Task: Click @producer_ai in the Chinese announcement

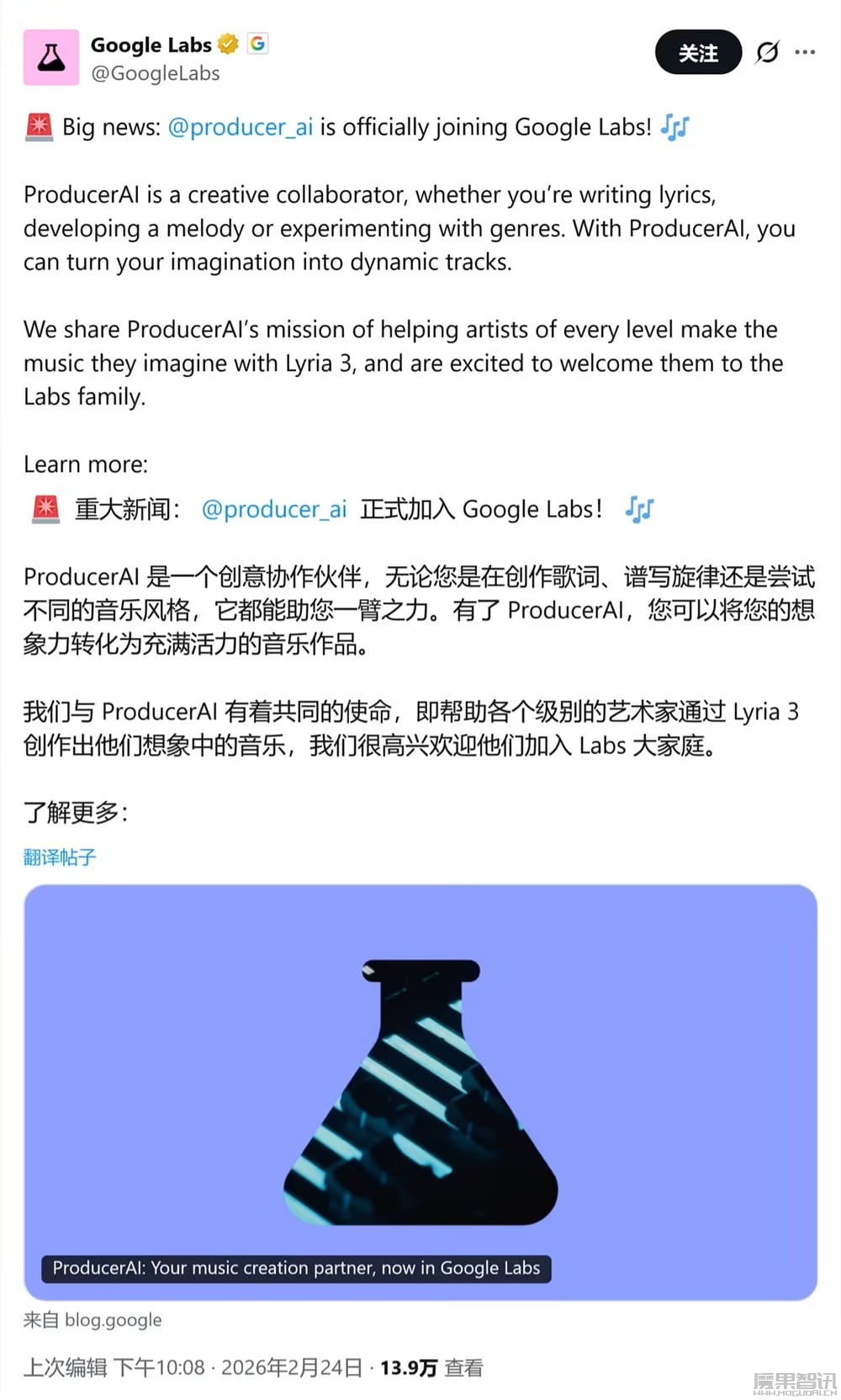Action: (x=274, y=508)
